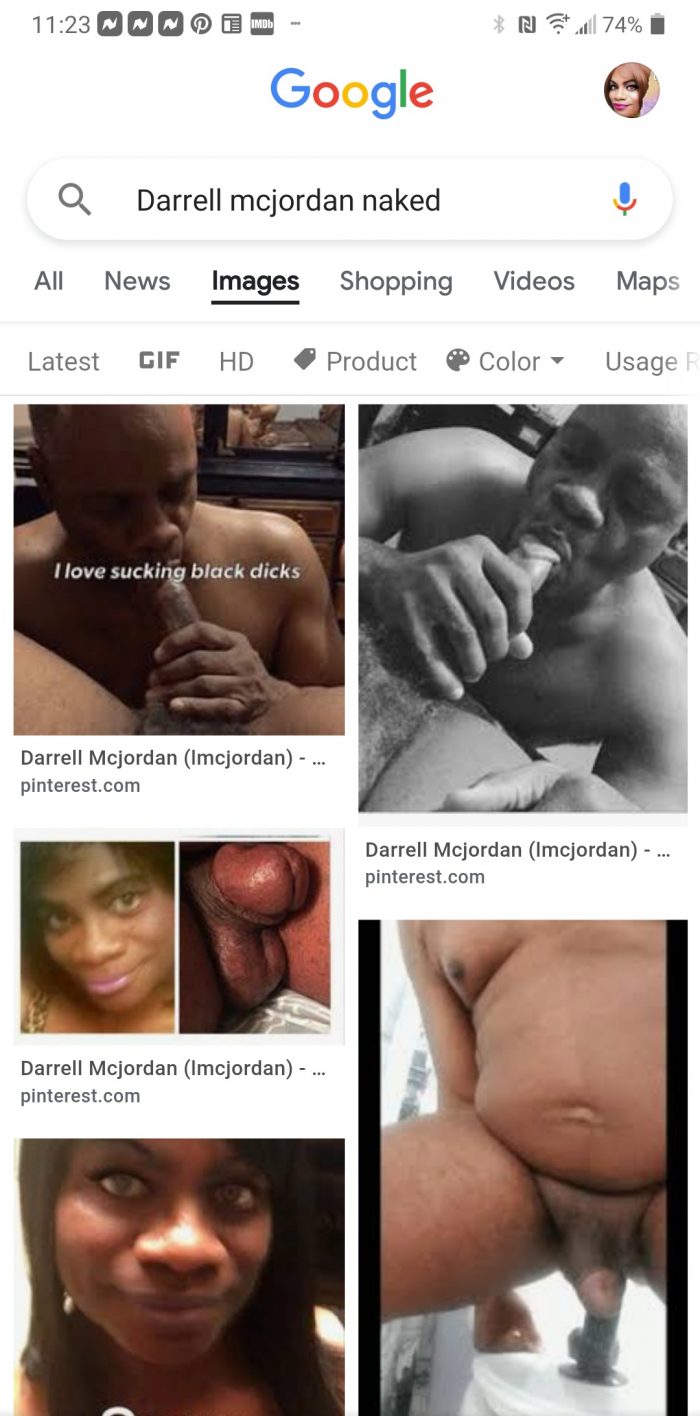Filter results by GIF
The width and height of the screenshot is (700, 1416).
[x=159, y=360]
